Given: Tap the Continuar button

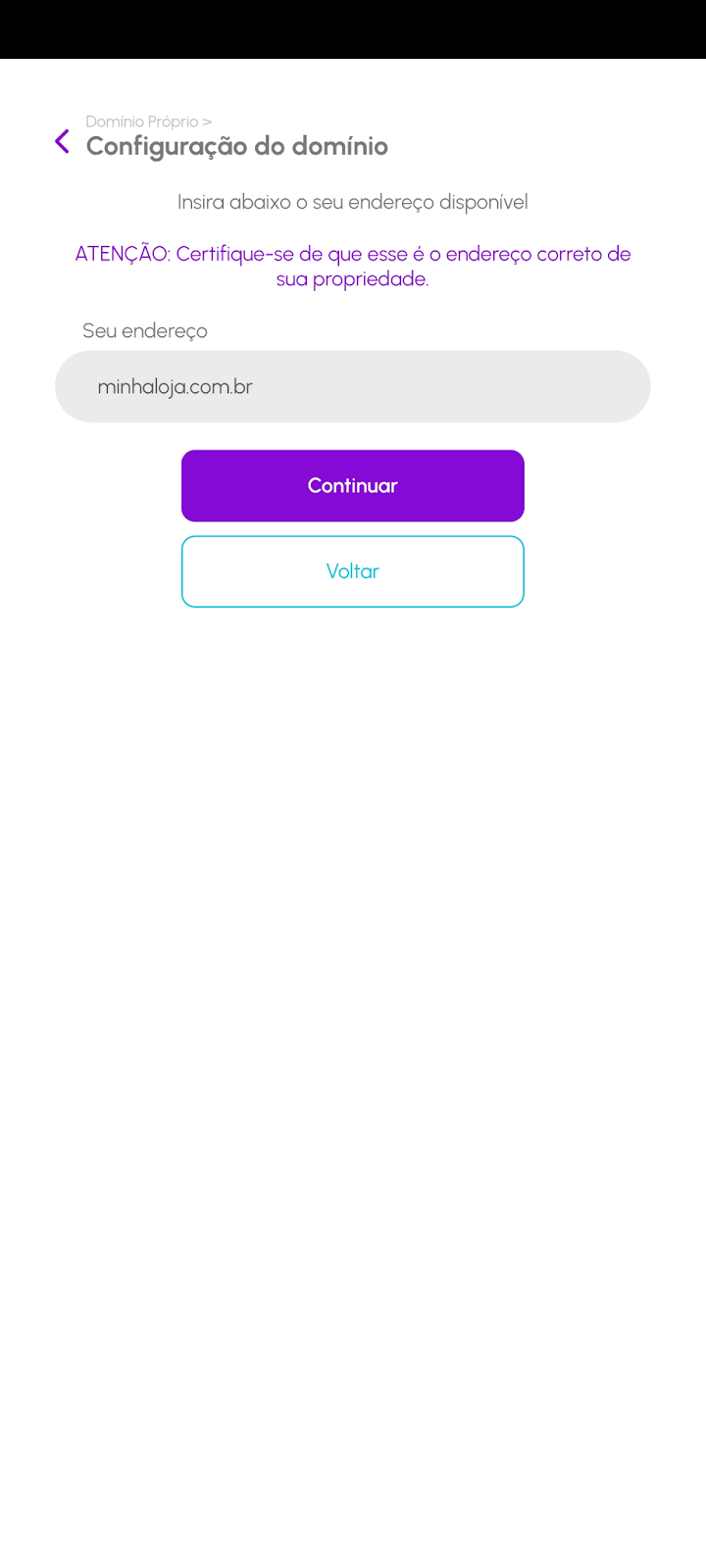Looking at the screenshot, I should coord(352,486).
